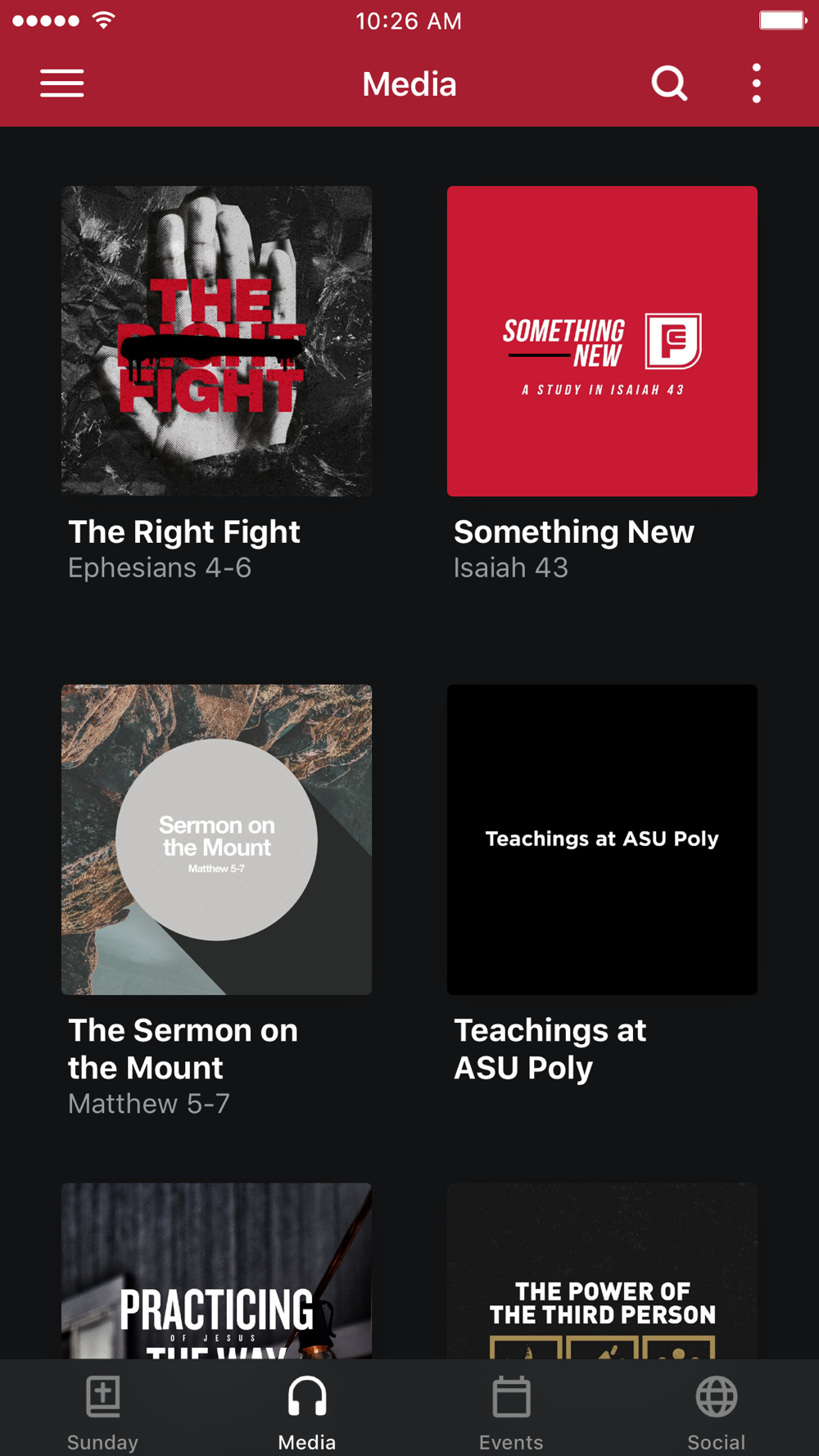Screen dimensions: 819x1456
Task: Open the Something New series
Action: click(x=602, y=341)
